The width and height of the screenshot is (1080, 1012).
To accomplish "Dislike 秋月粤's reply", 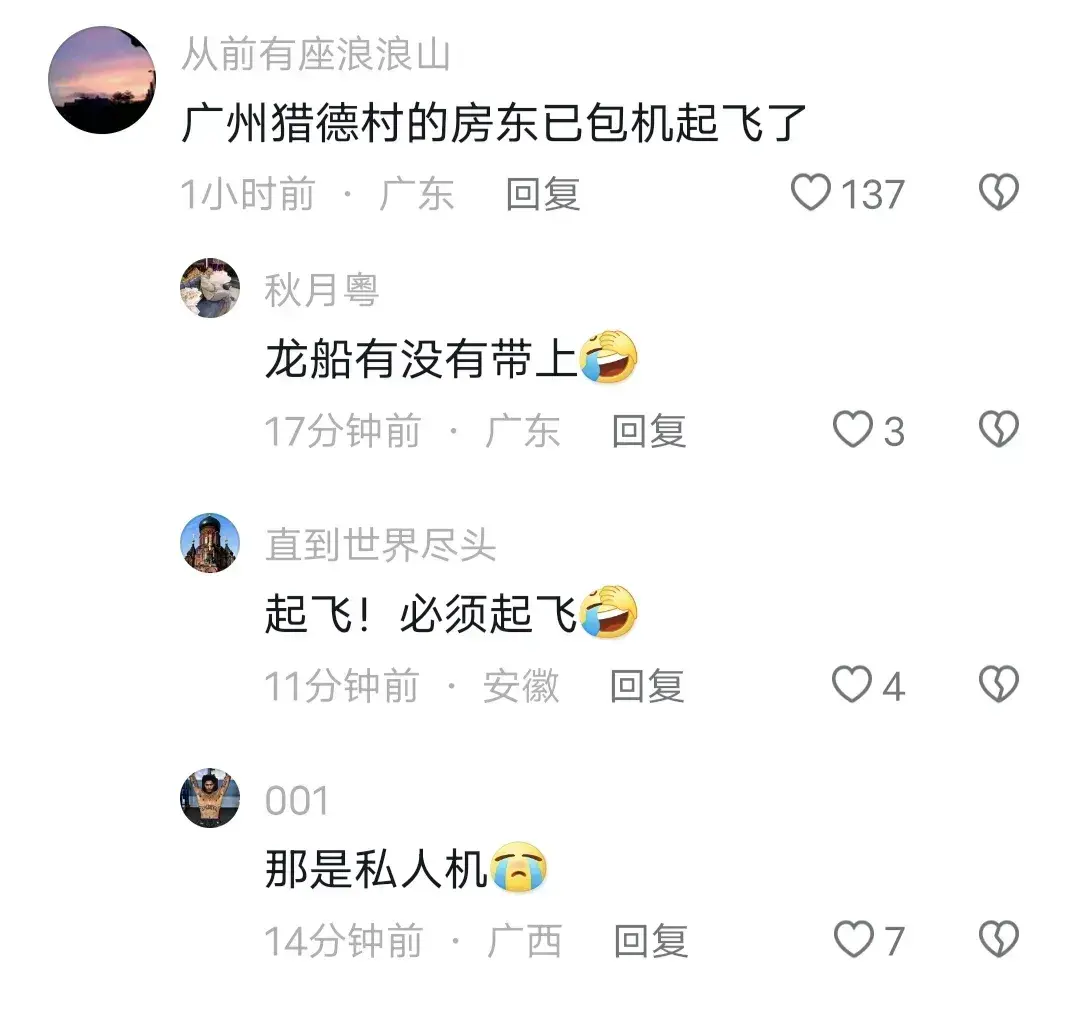I will tap(998, 431).
